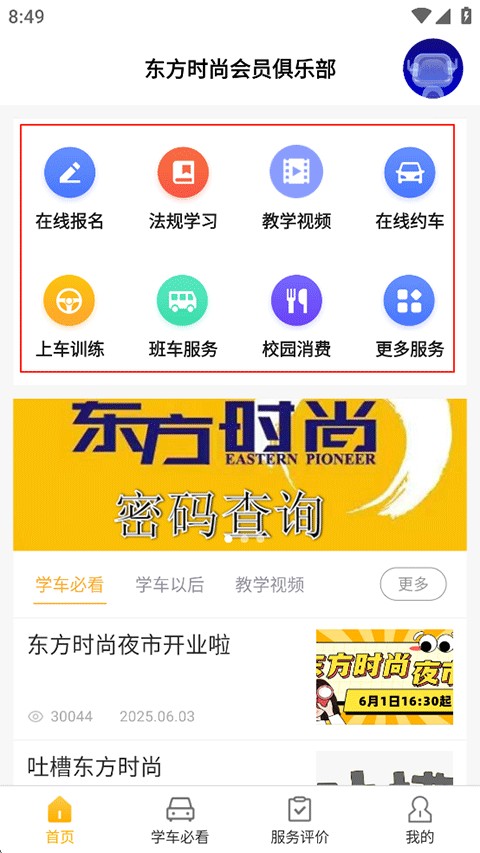Tap the 更多 button
Image resolution: width=480 pixels, height=853 pixels.
click(413, 584)
